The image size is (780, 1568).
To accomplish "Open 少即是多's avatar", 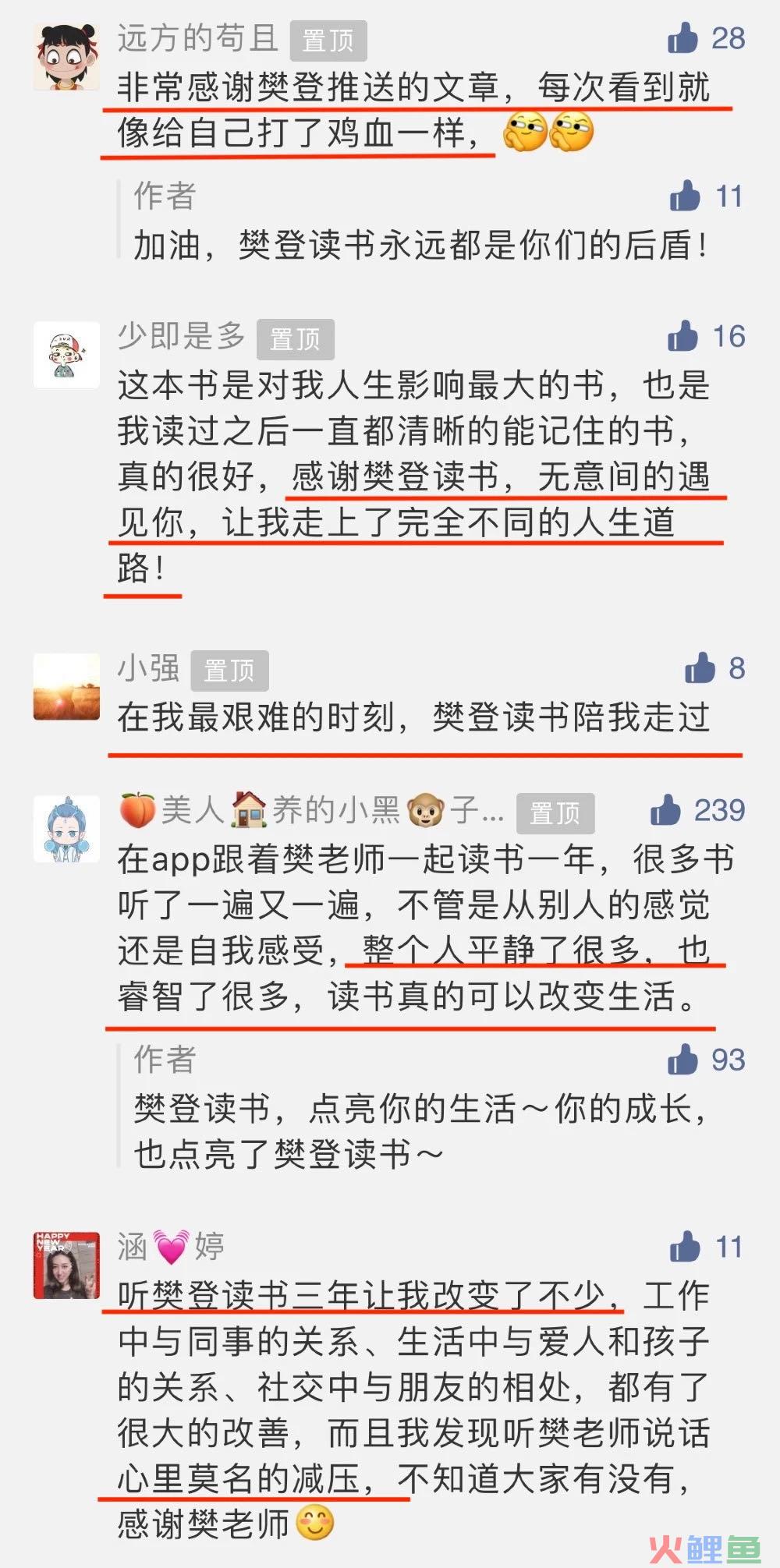I will coord(67,355).
